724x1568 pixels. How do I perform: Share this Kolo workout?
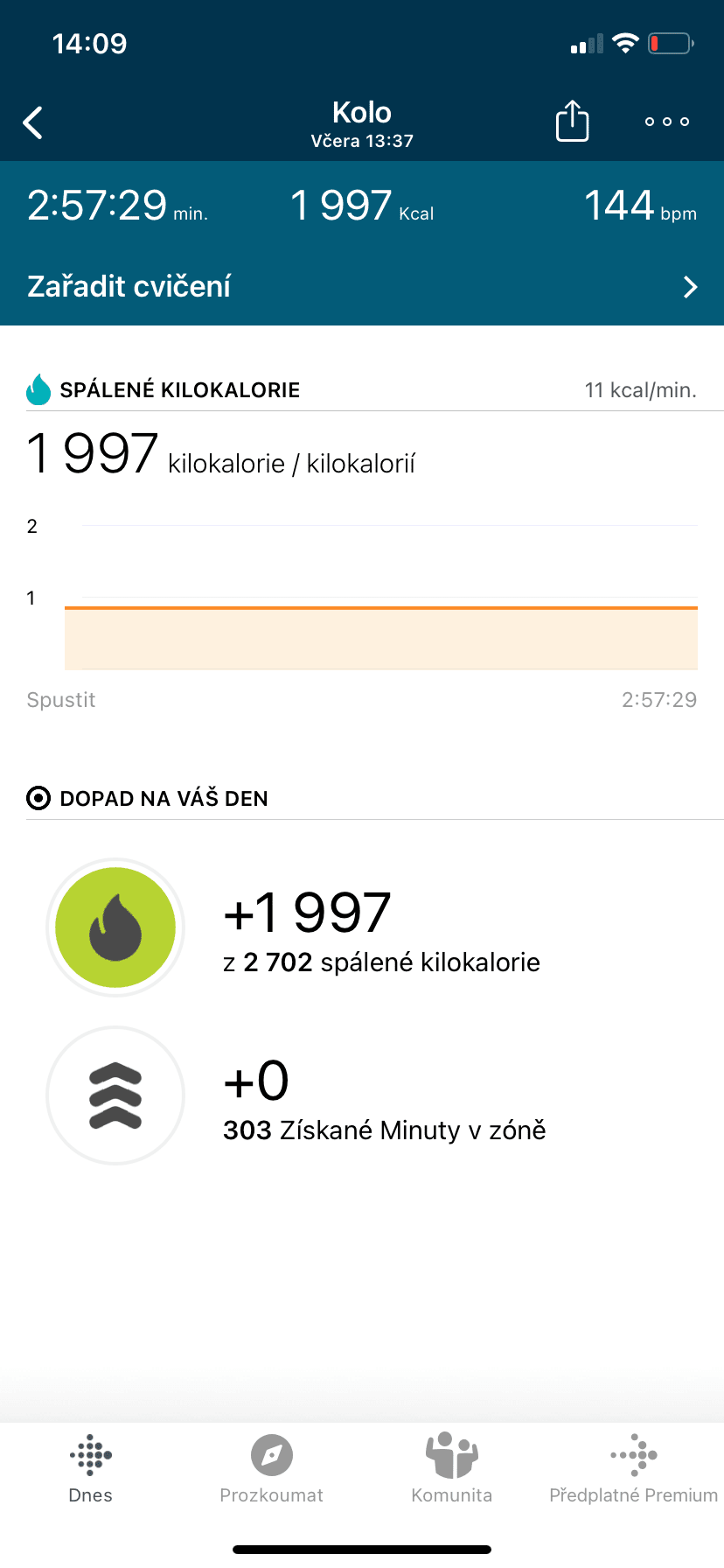tap(572, 121)
